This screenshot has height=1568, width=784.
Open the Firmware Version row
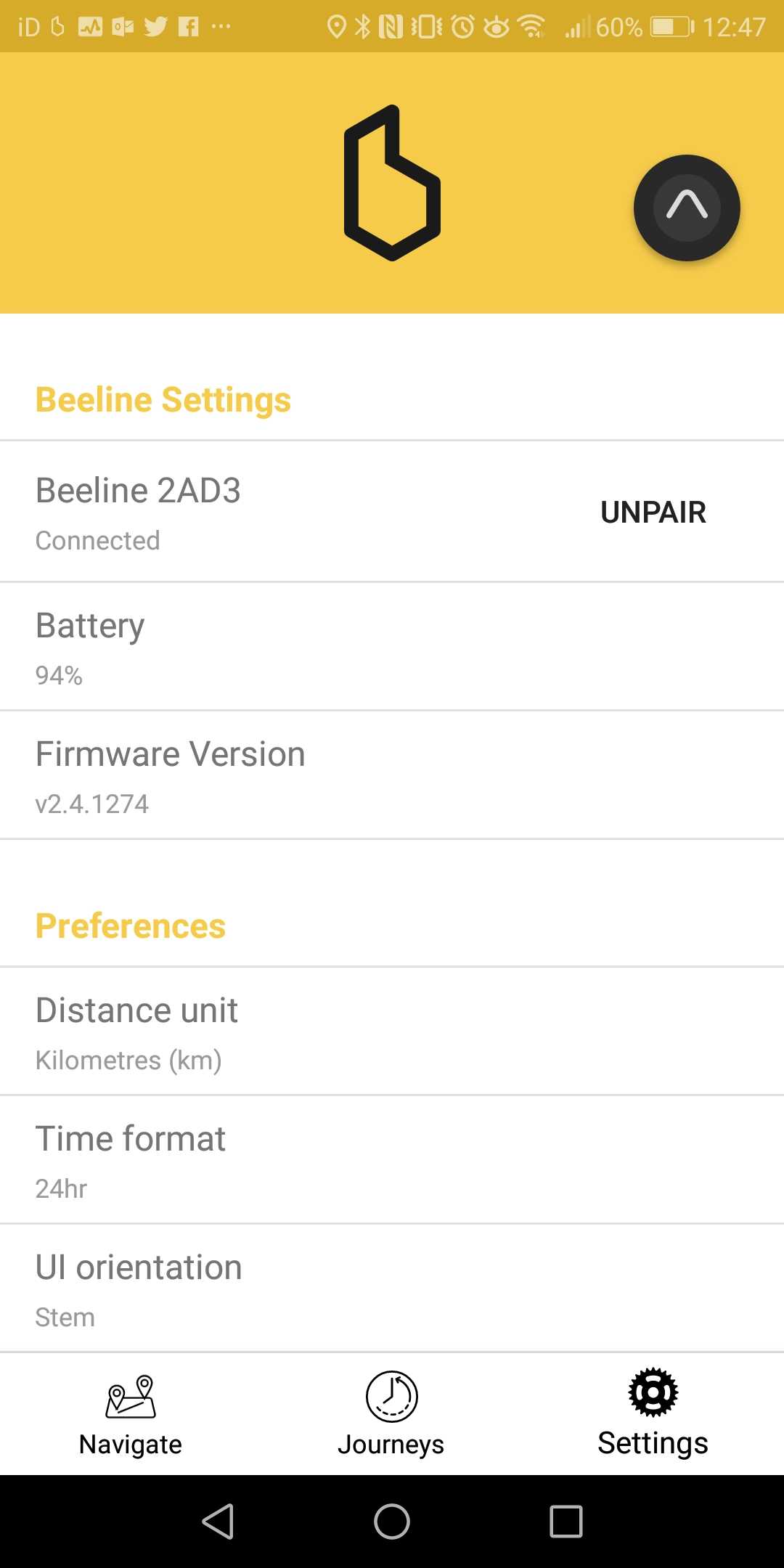[x=392, y=775]
